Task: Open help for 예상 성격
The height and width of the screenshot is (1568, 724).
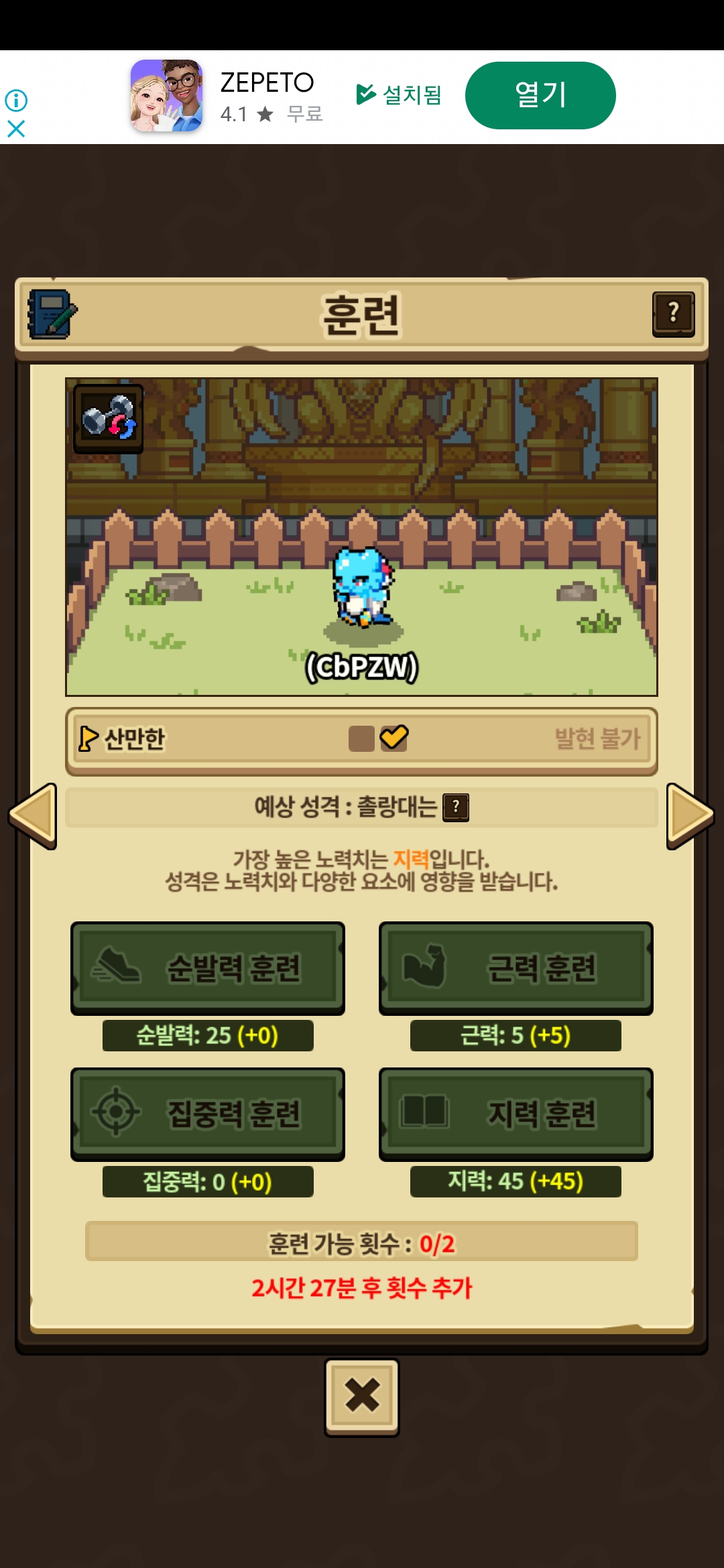Action: point(457,807)
